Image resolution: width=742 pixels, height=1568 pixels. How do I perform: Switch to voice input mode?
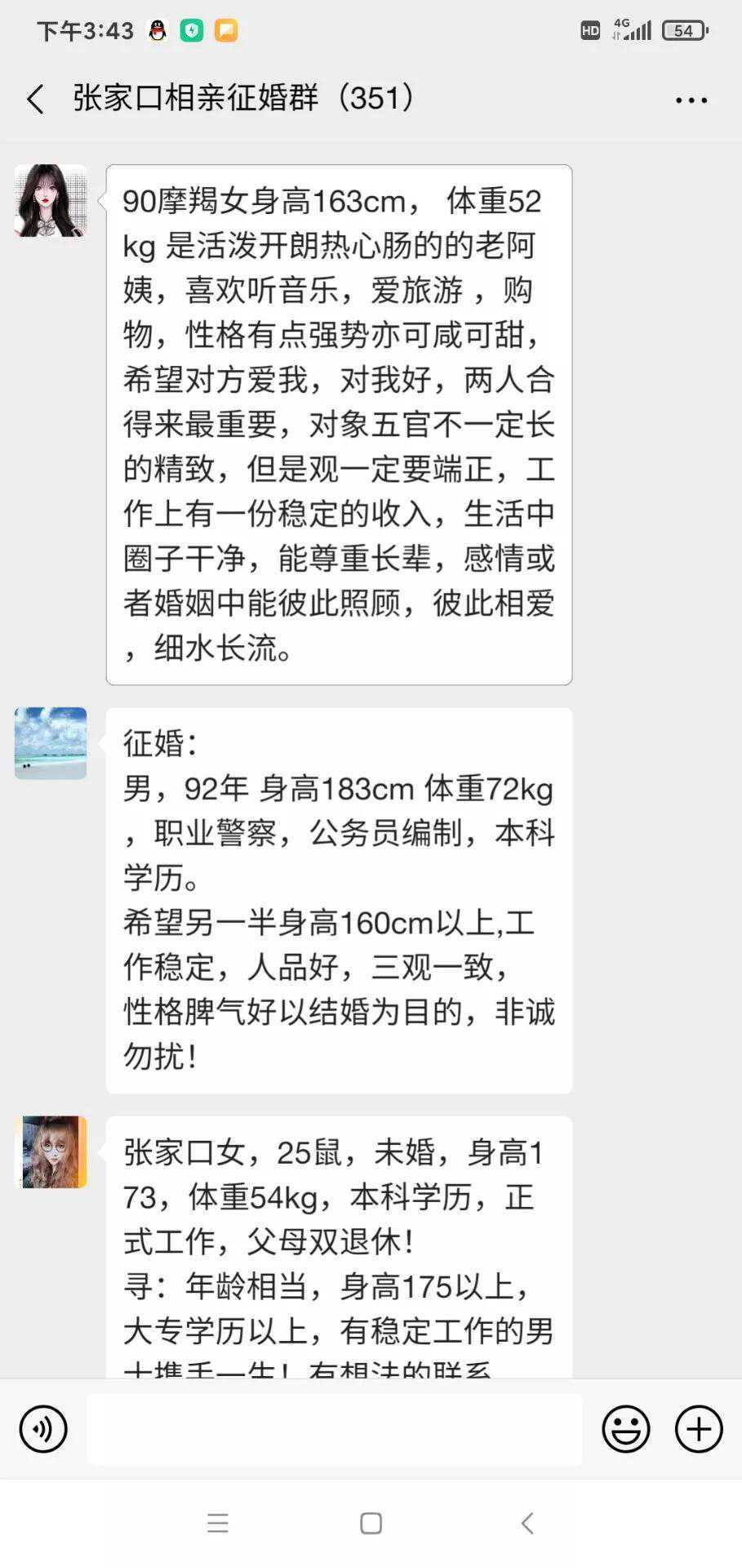42,1430
